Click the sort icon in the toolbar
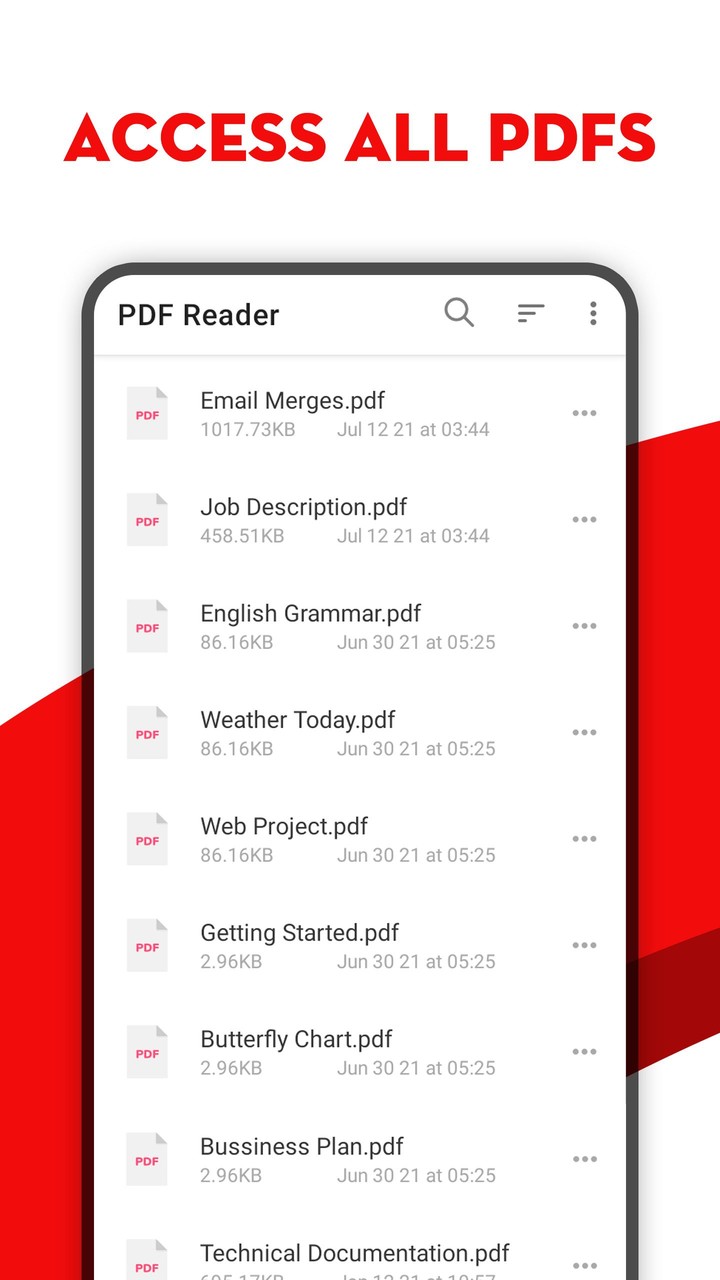 tap(531, 313)
